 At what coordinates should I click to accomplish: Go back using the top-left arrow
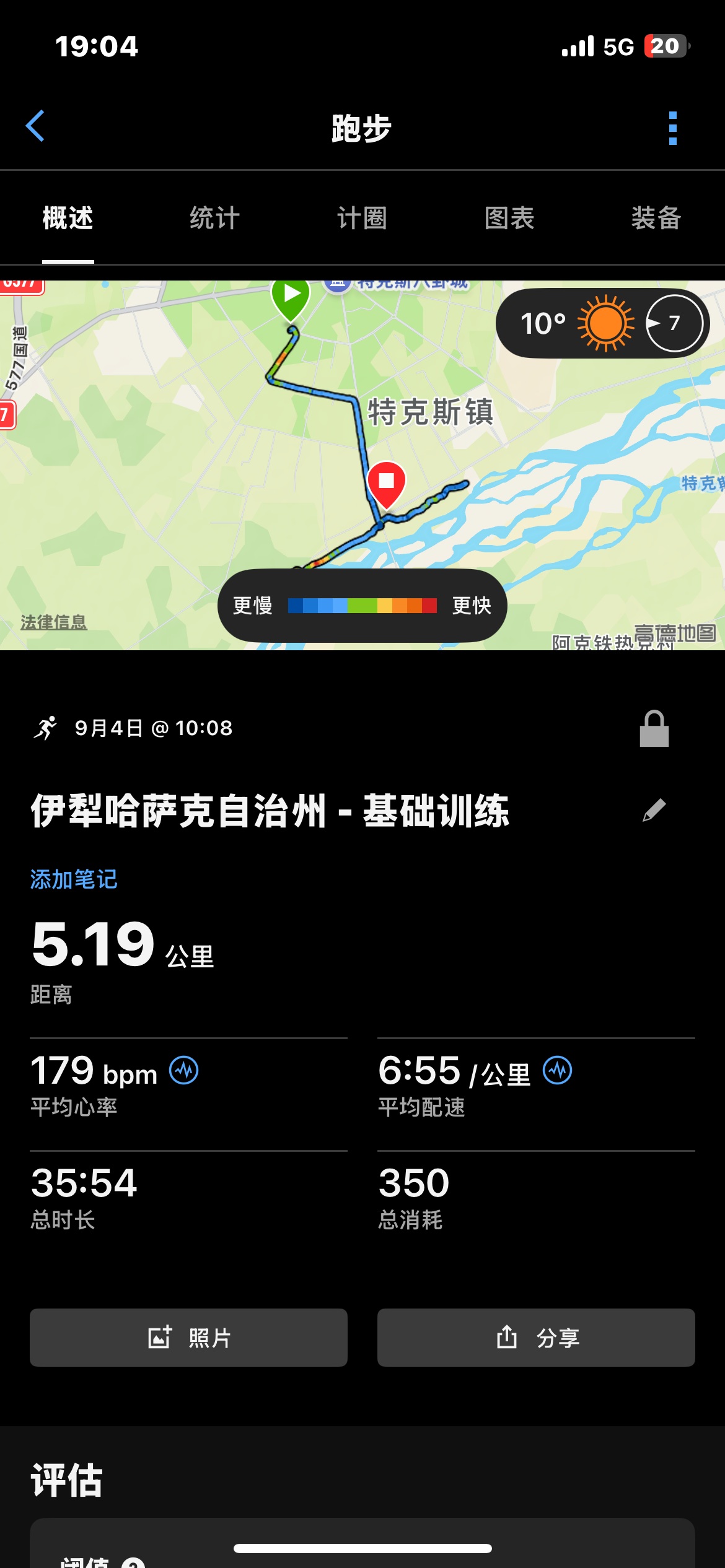35,126
